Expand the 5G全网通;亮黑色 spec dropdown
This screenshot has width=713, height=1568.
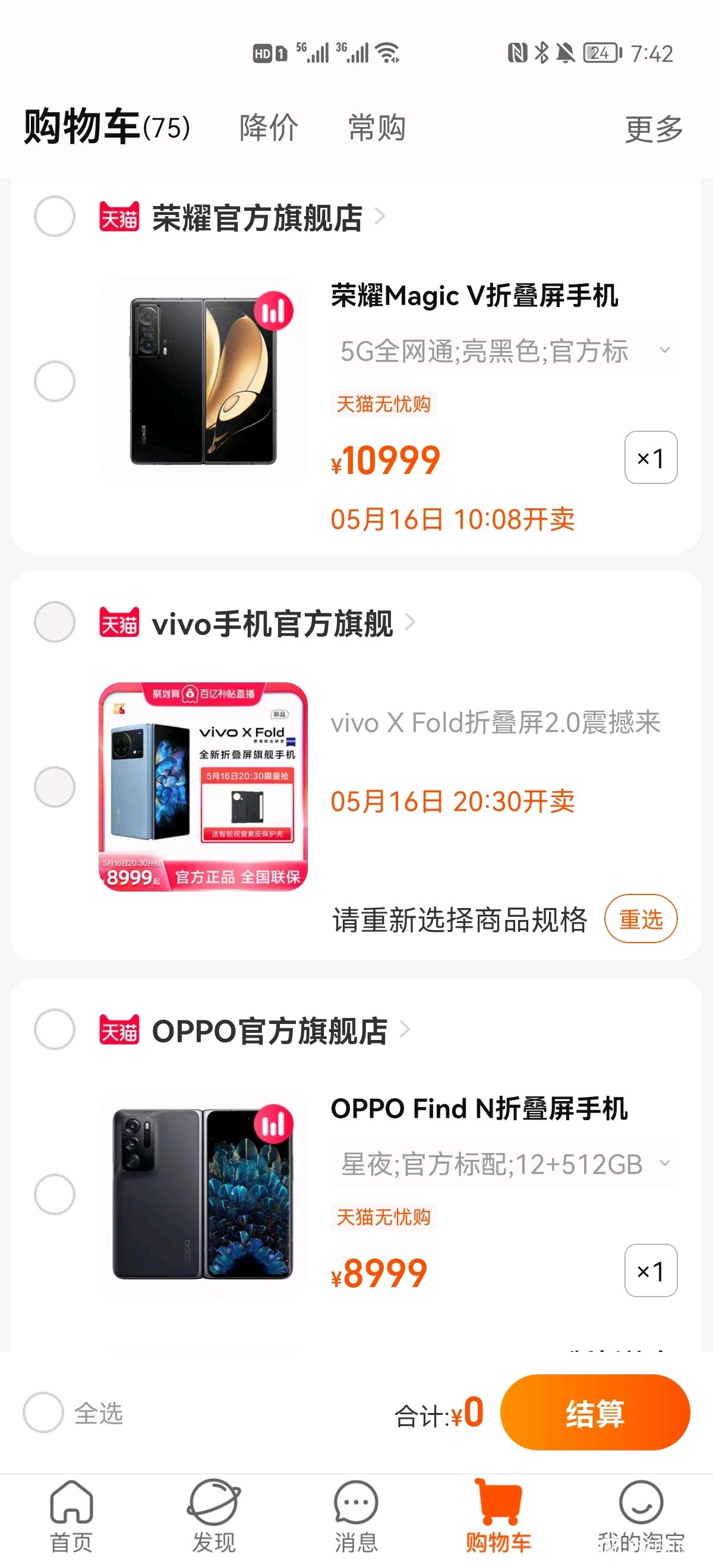pos(503,350)
